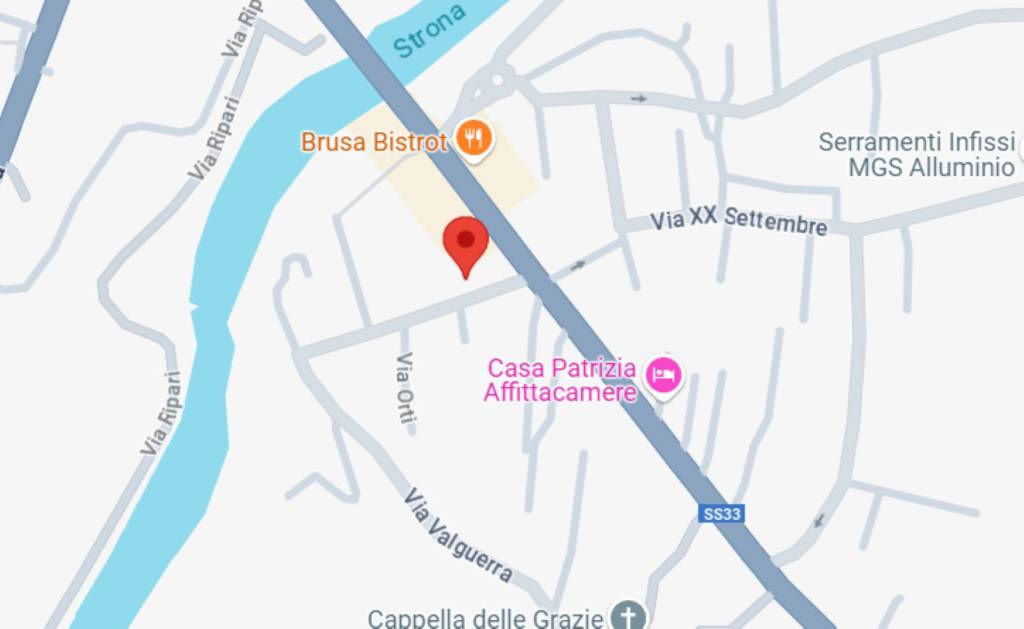Open the Cappella delle Grazie marker
1024x629 pixels.
[629, 616]
